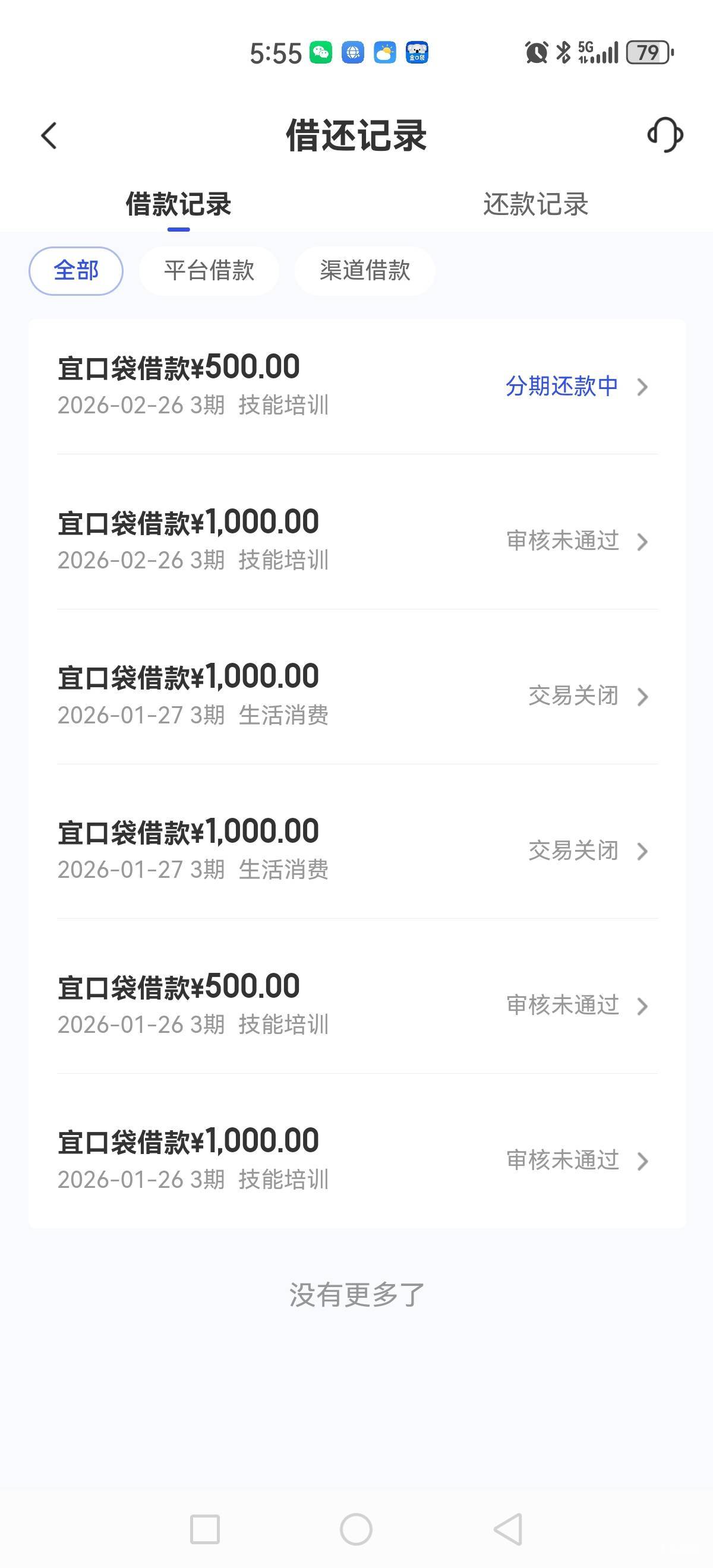Switch to the 还款记录 tab
The width and height of the screenshot is (713, 1568).
pos(535,204)
